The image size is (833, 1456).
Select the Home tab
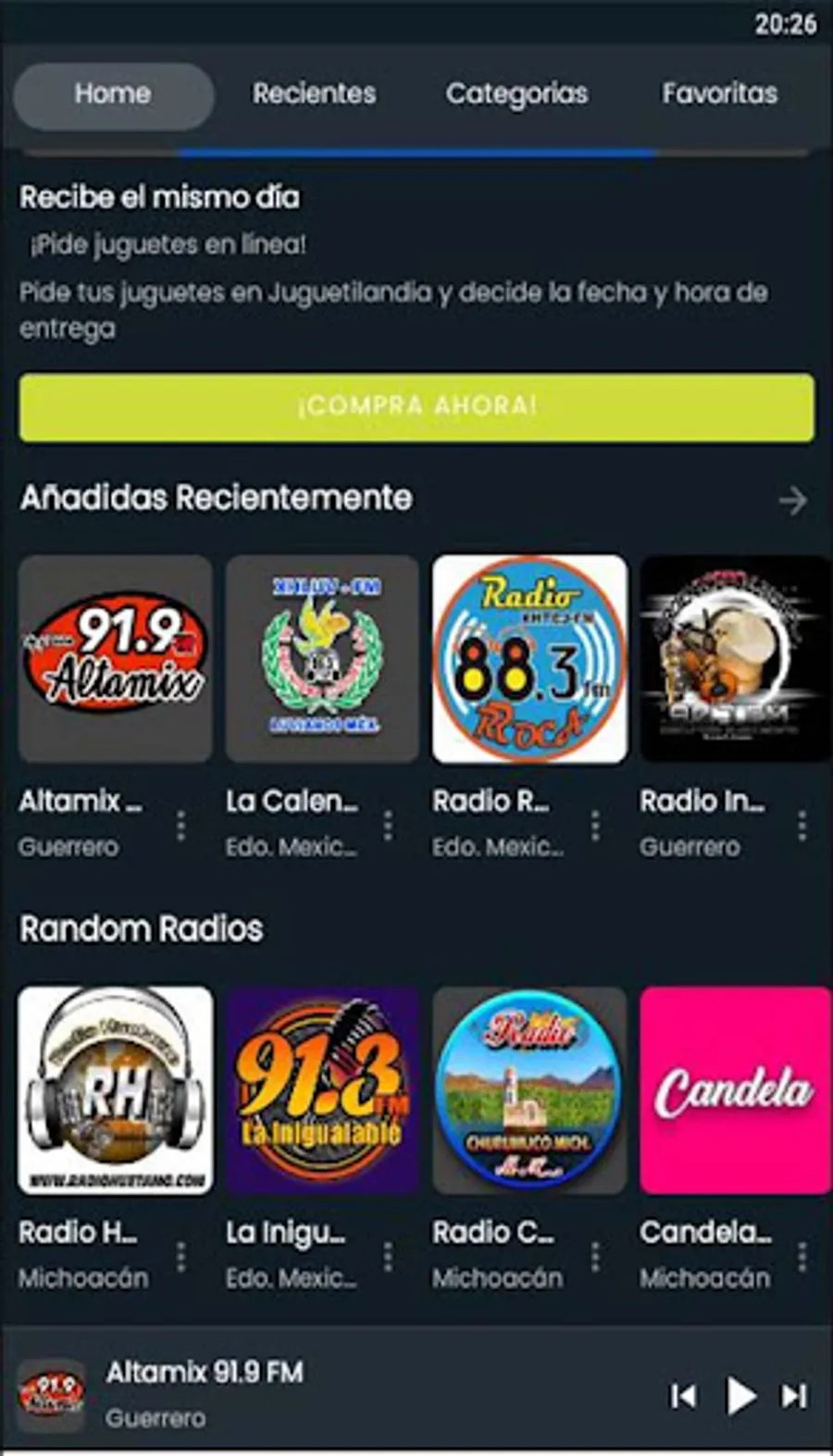click(x=113, y=93)
